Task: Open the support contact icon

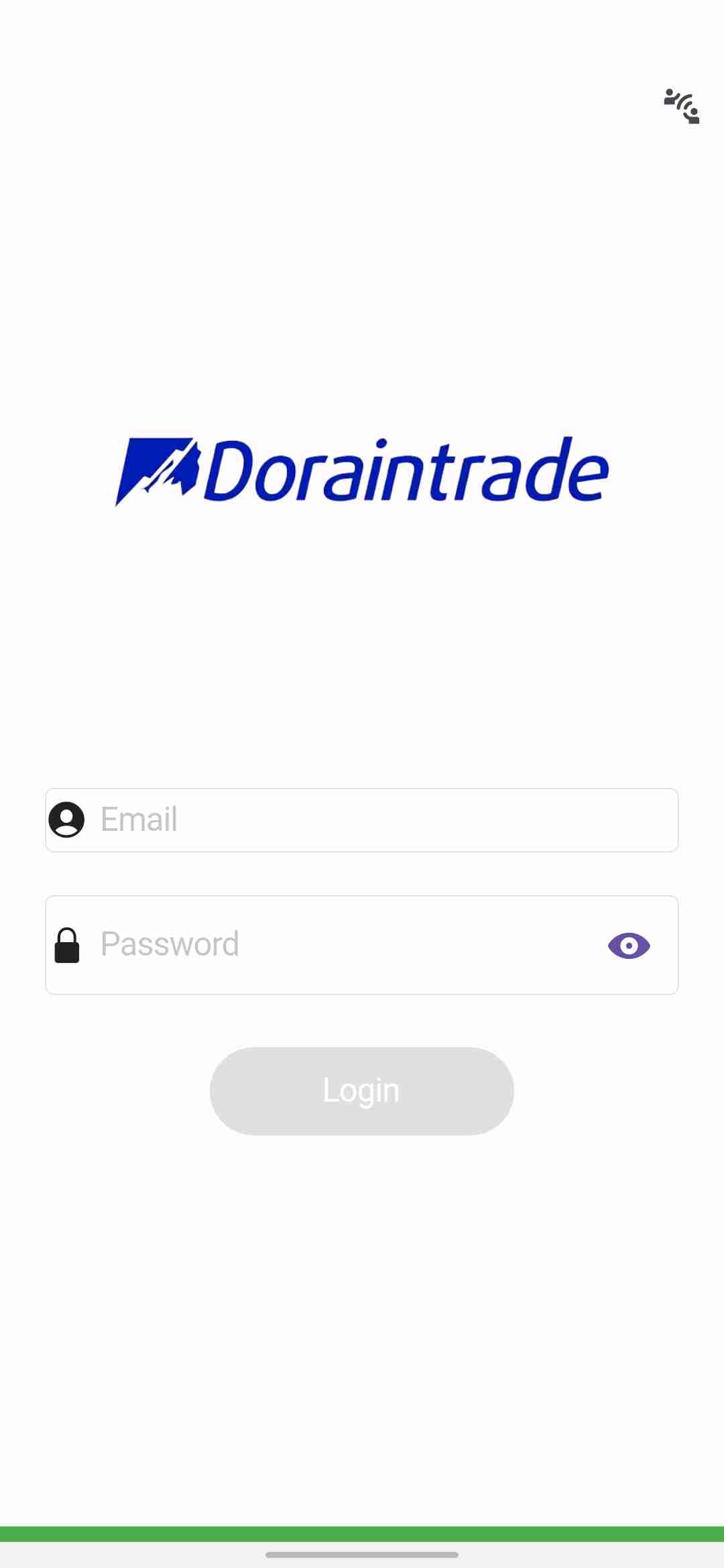Action: (681, 106)
